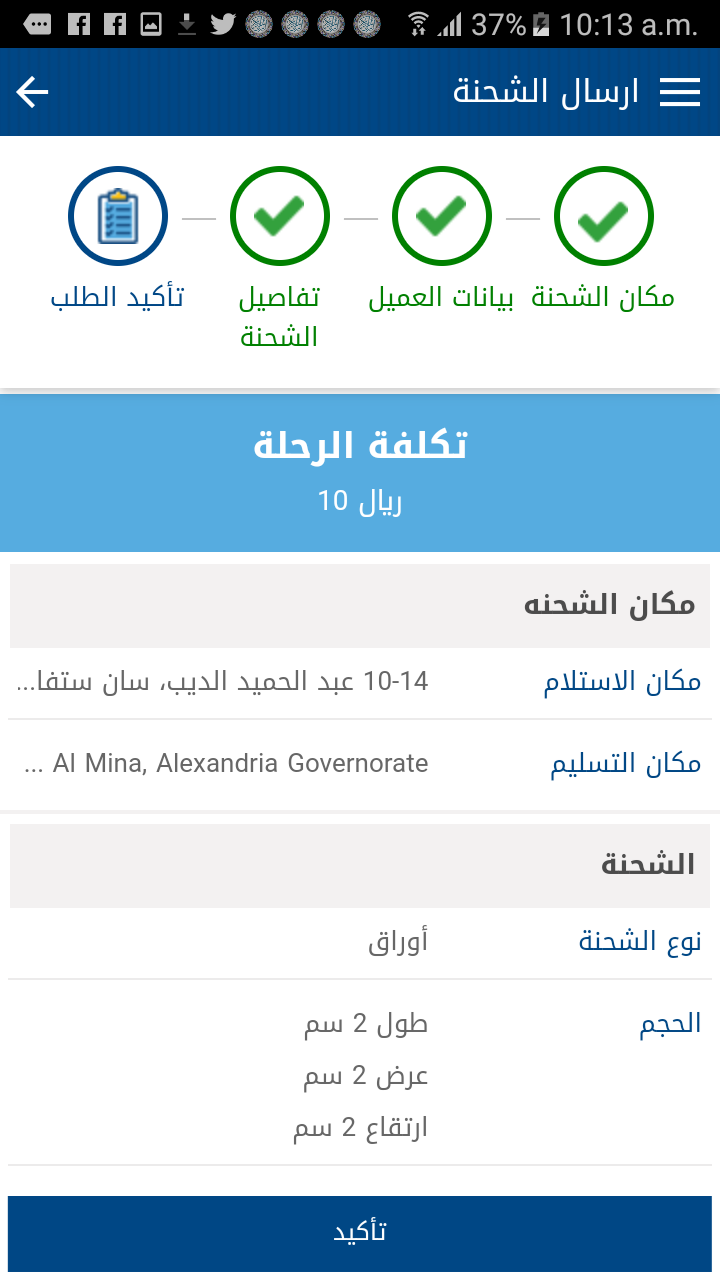Viewport: 720px width, 1280px height.
Task: Tap the تأكيد confirm button
Action: coord(360,1232)
